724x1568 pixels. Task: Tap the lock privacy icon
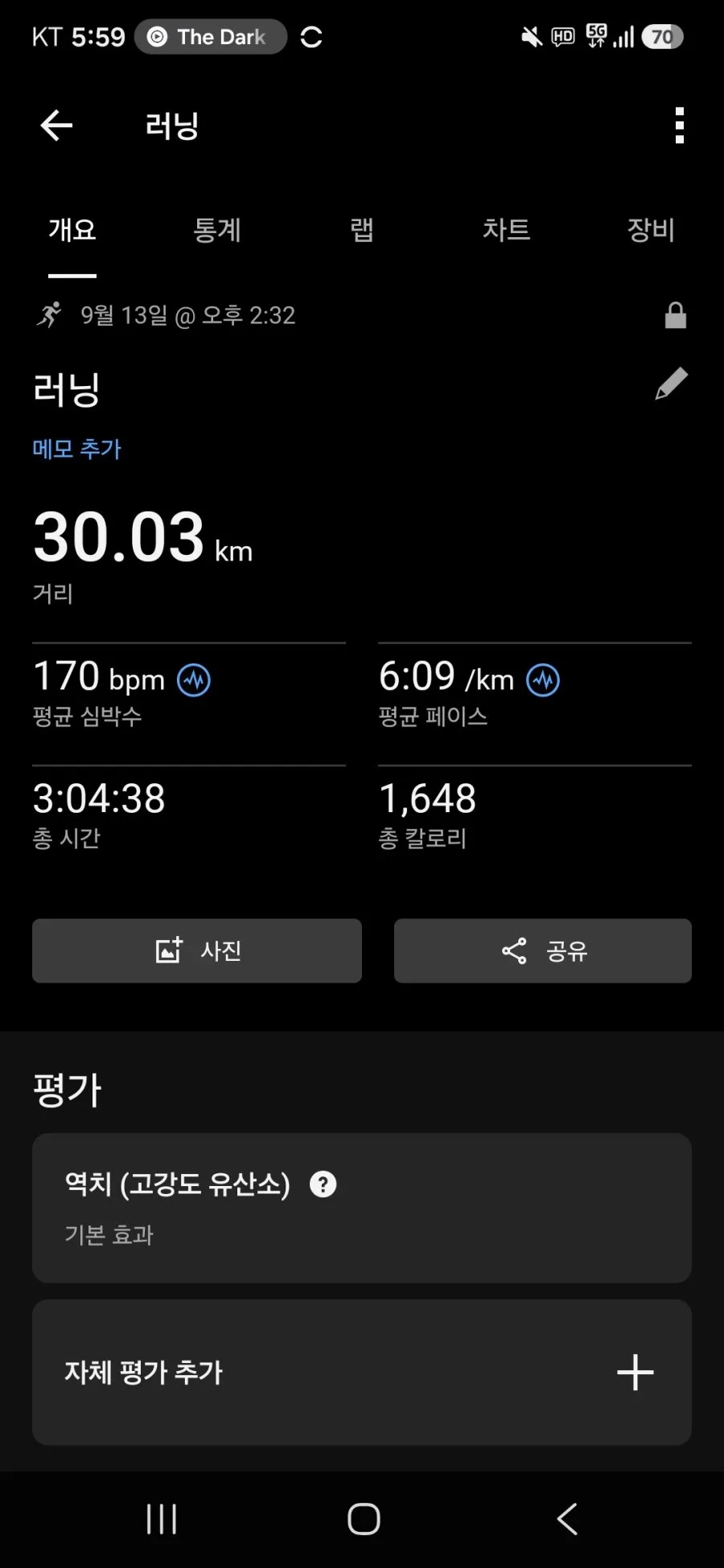[x=676, y=315]
